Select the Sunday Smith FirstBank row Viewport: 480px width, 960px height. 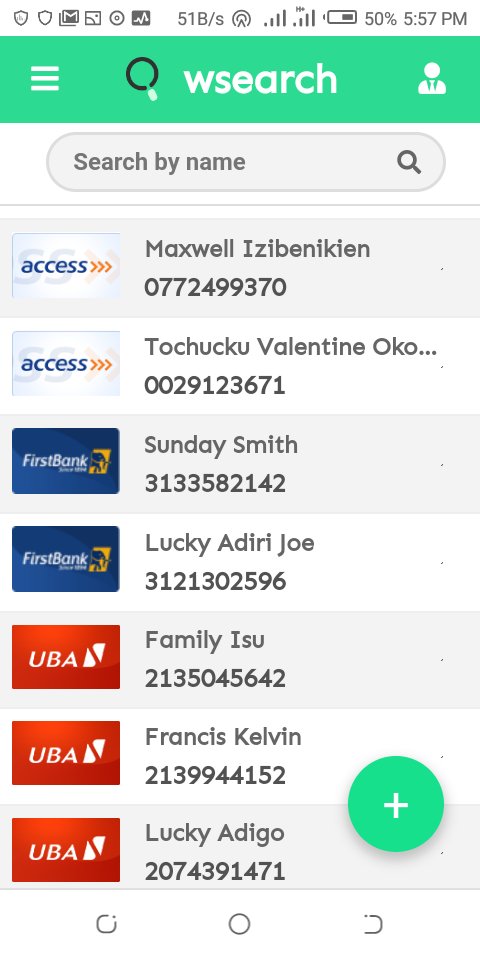pos(240,463)
